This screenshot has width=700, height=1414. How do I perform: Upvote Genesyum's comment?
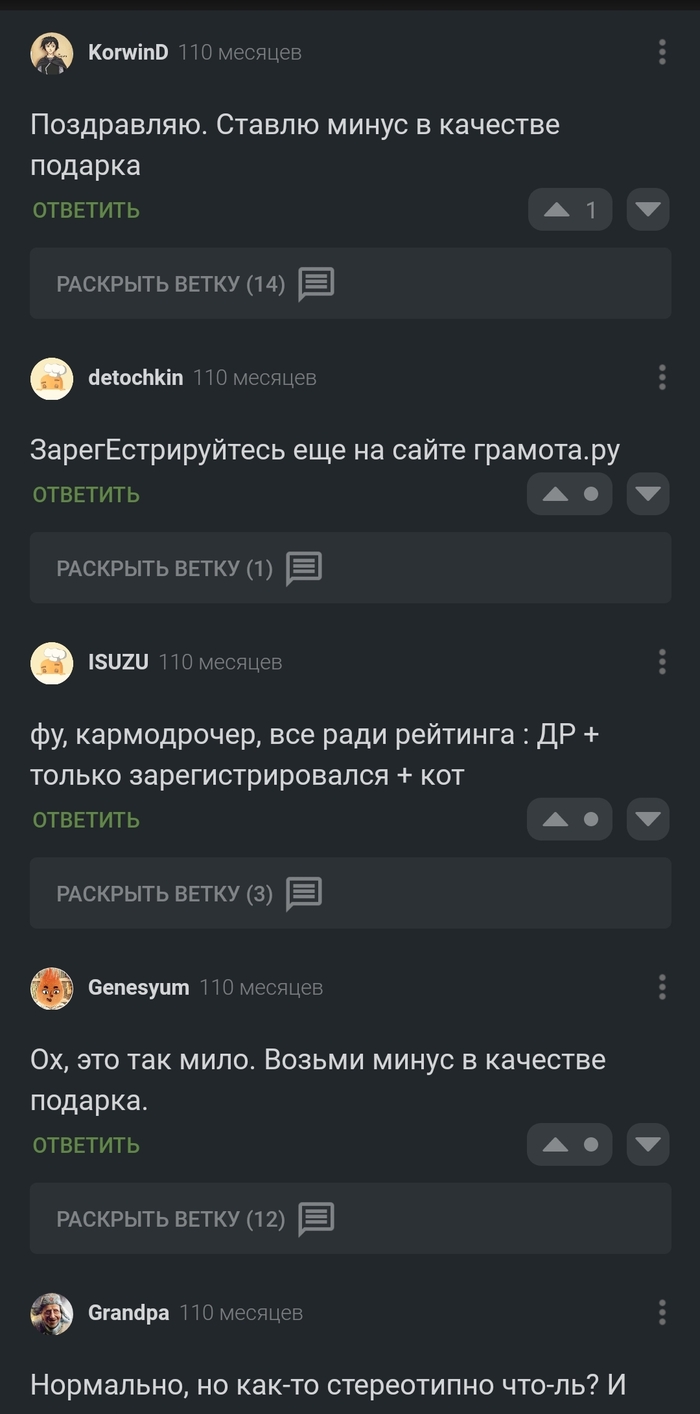556,1144
